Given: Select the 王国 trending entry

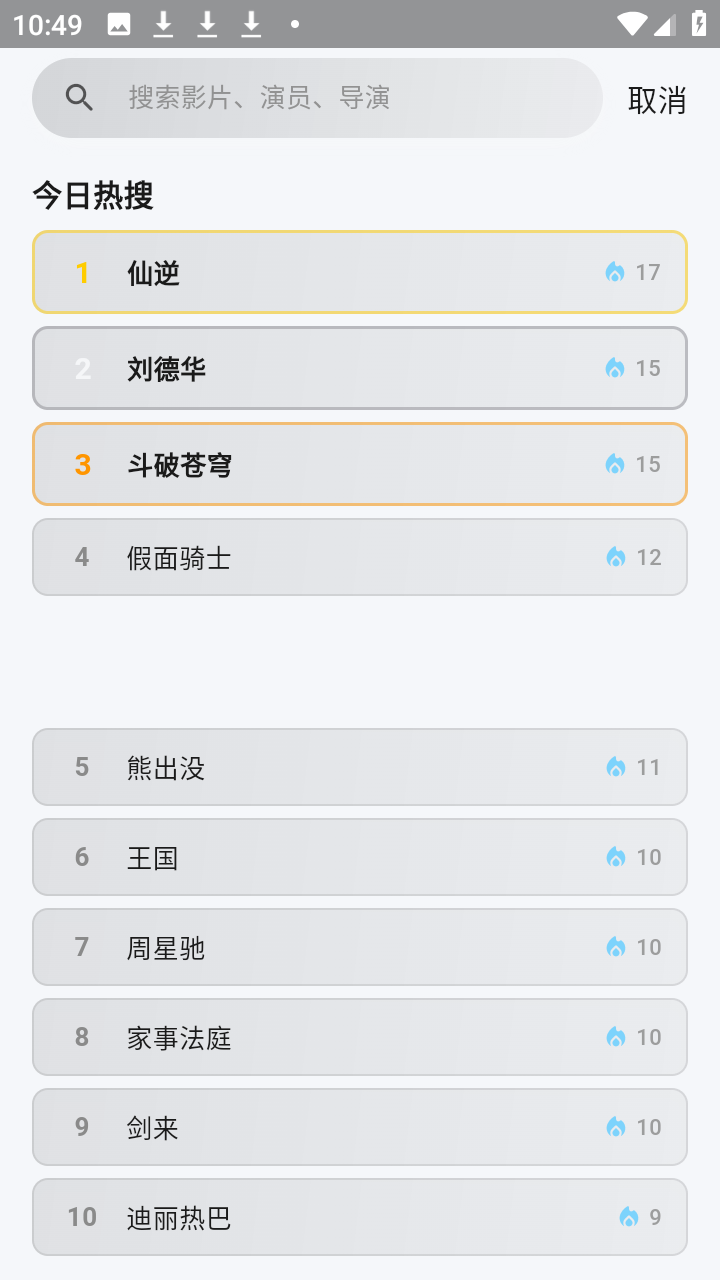Looking at the screenshot, I should [359, 856].
